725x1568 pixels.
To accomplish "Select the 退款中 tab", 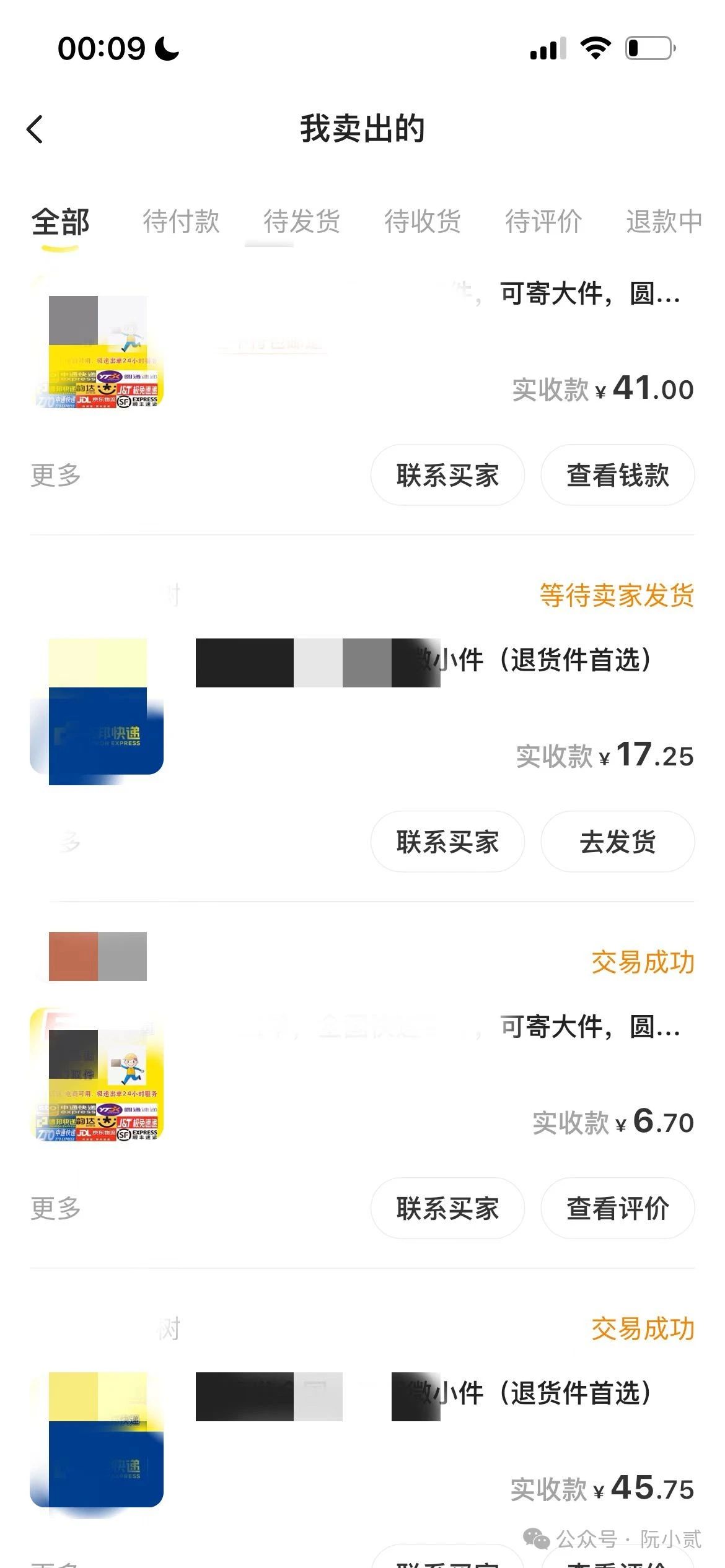I will [x=664, y=223].
